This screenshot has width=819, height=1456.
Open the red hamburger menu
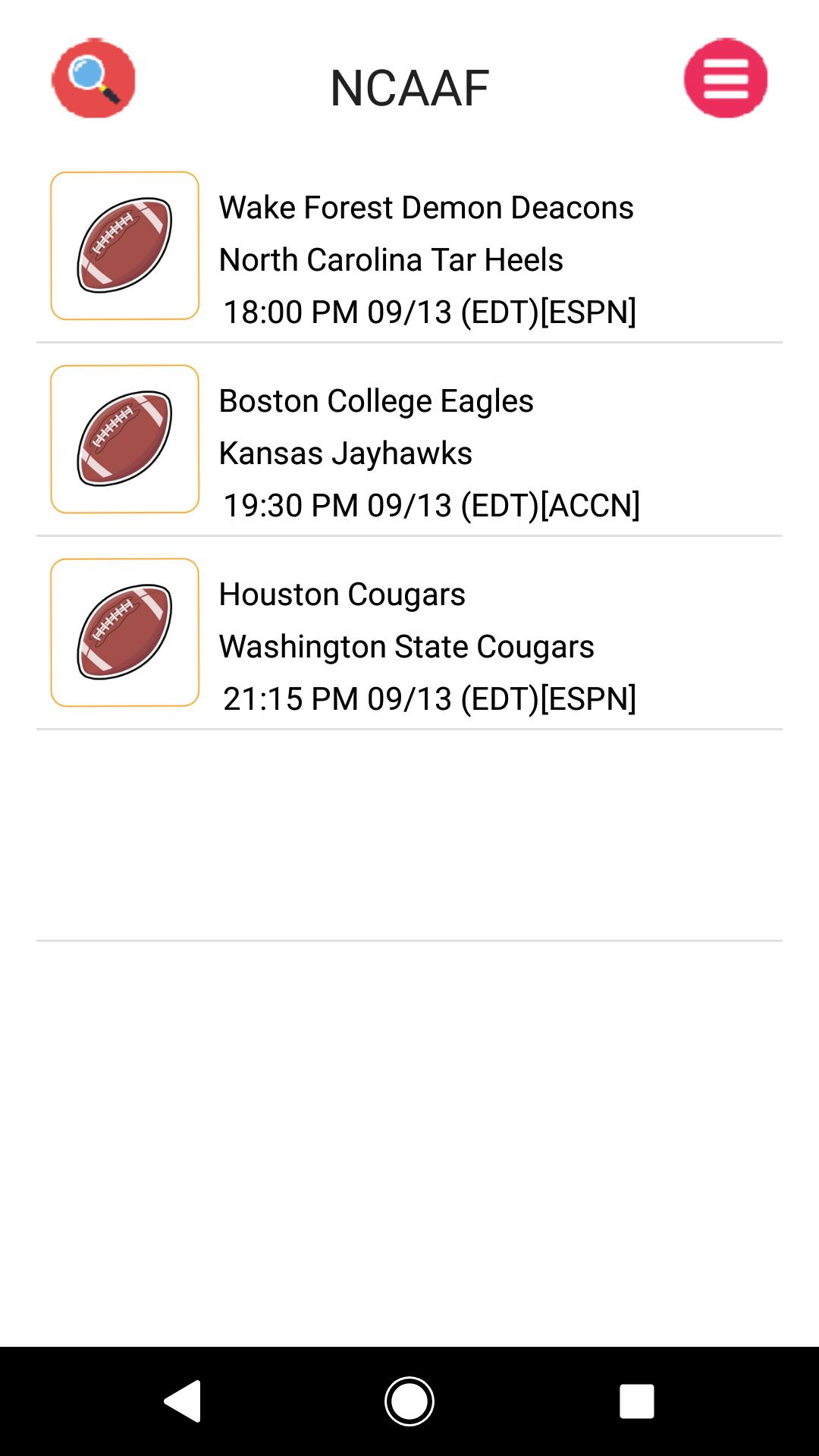[726, 78]
